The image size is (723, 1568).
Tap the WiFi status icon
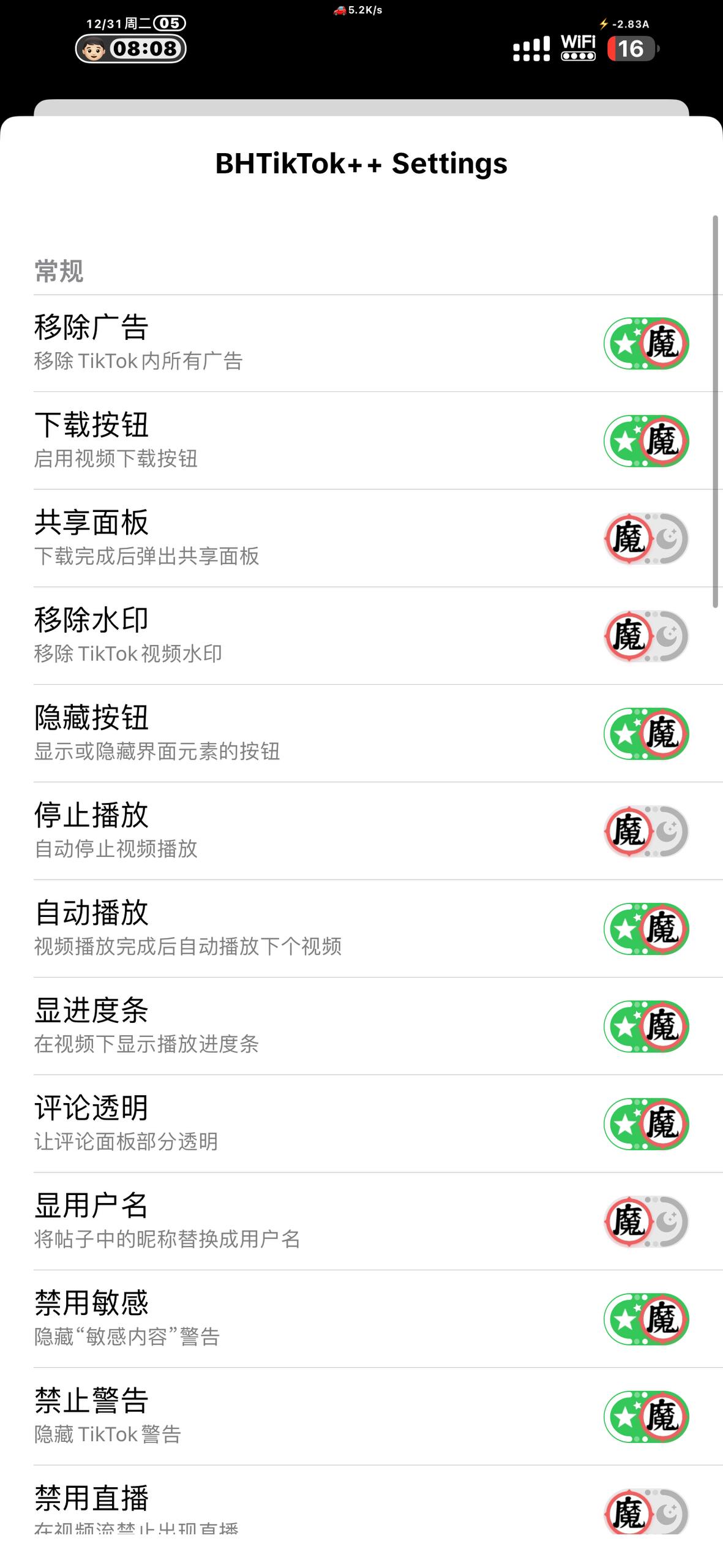click(577, 48)
